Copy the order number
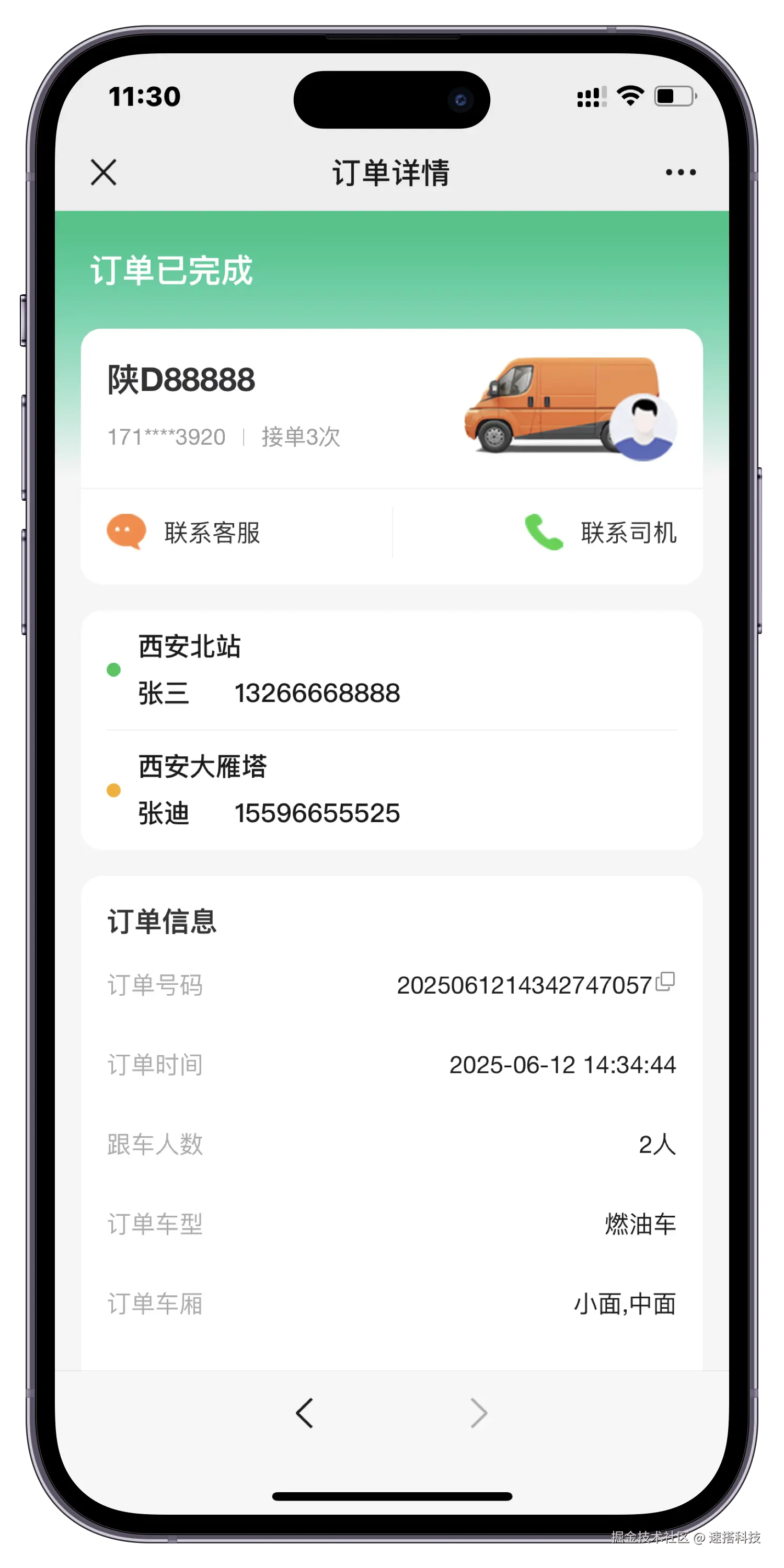 click(665, 981)
